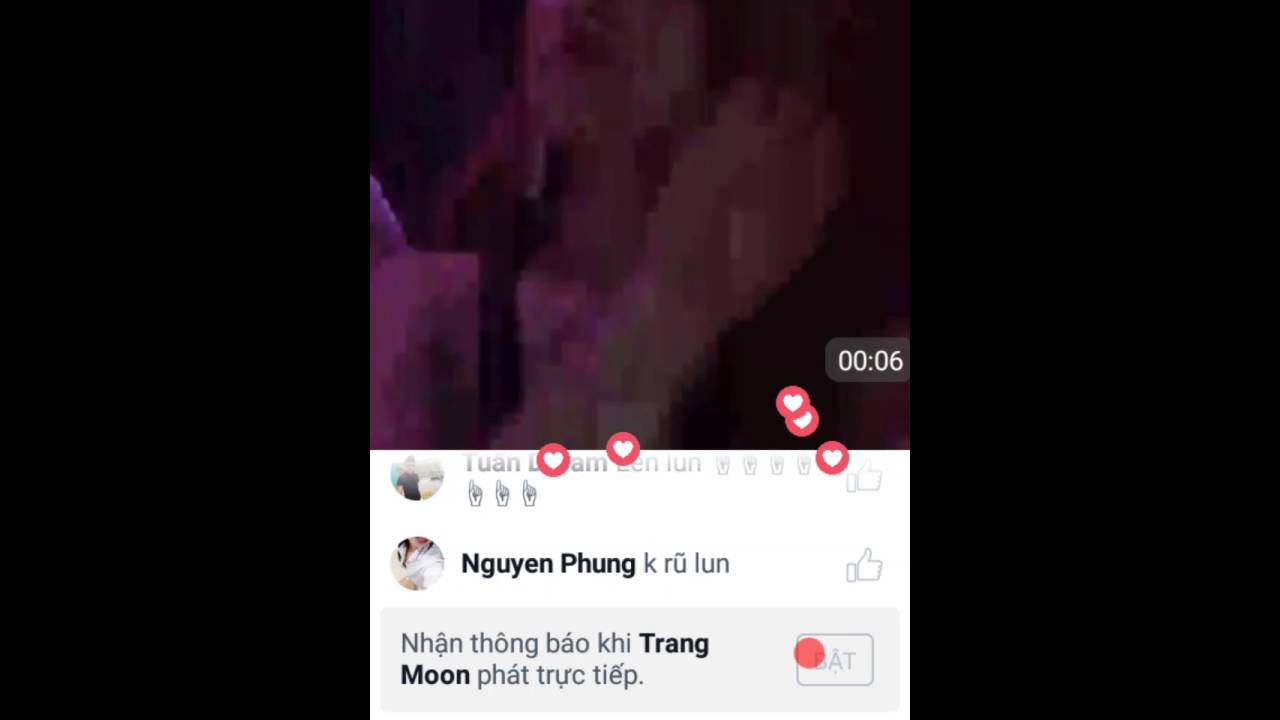Like Tuấn's comment with thumbs-up
Image resolution: width=1280 pixels, height=720 pixels.
864,477
